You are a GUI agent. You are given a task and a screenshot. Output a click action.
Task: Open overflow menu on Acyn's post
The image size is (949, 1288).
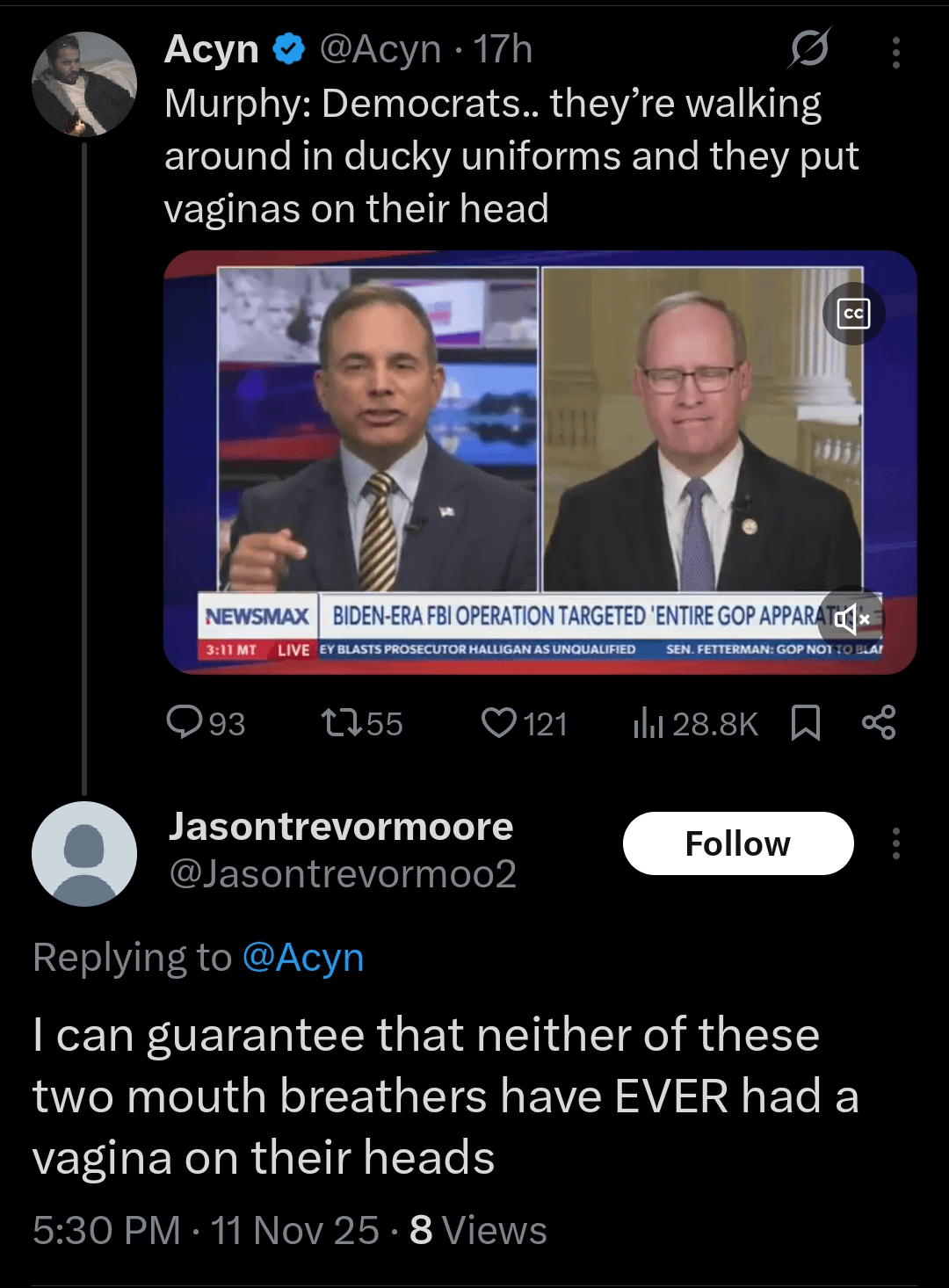(x=895, y=53)
